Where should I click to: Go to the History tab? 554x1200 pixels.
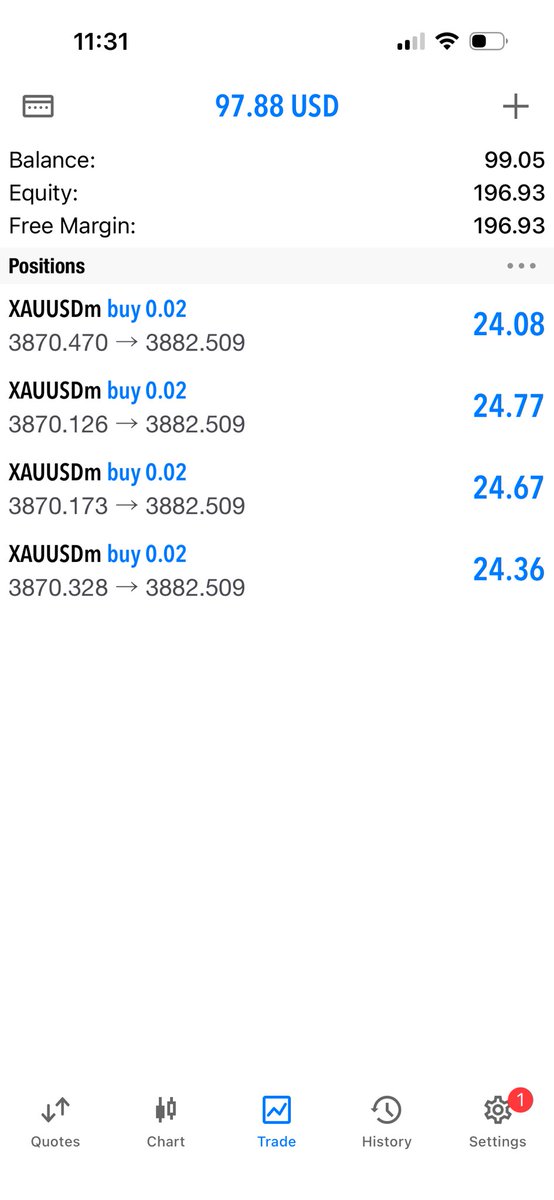tap(387, 1121)
